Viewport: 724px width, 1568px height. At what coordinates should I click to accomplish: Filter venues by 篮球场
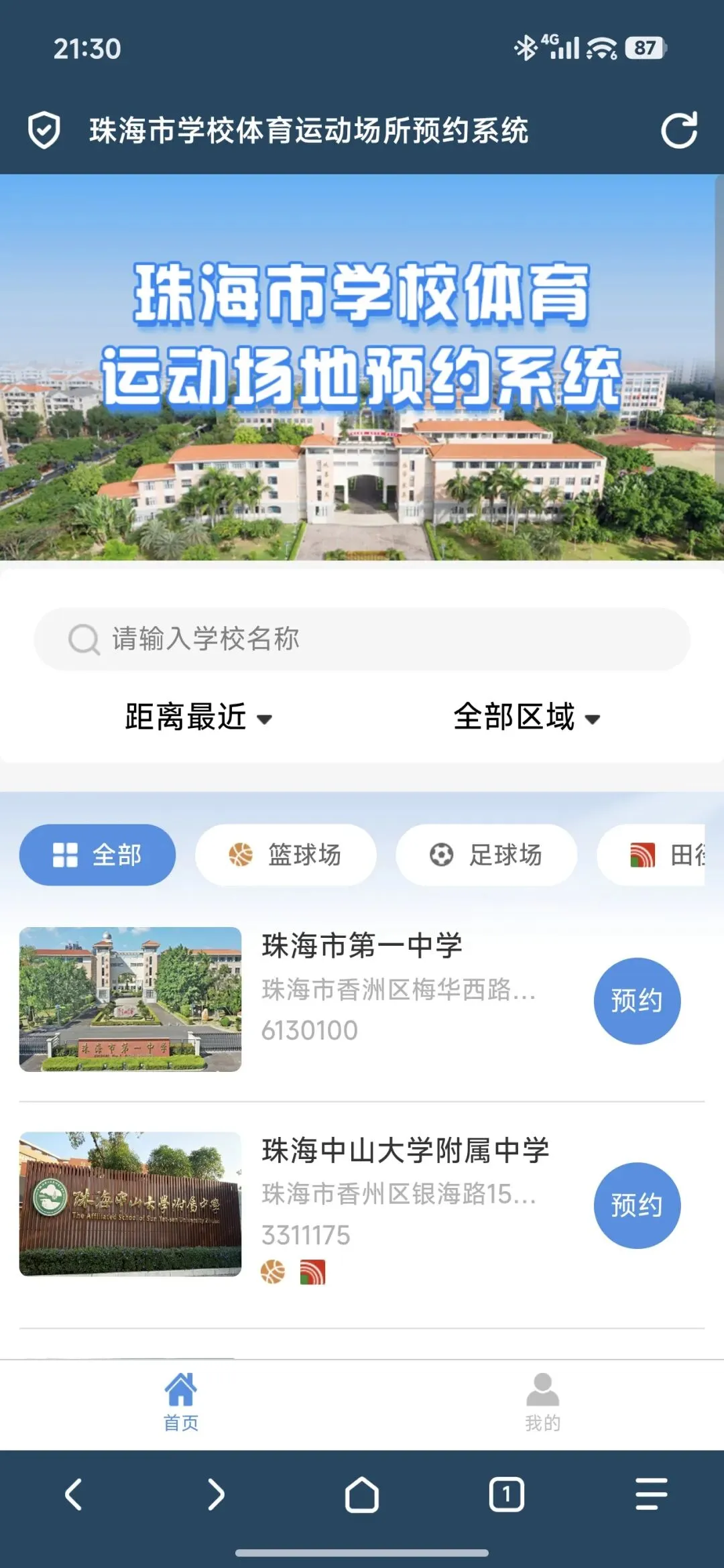tap(286, 855)
